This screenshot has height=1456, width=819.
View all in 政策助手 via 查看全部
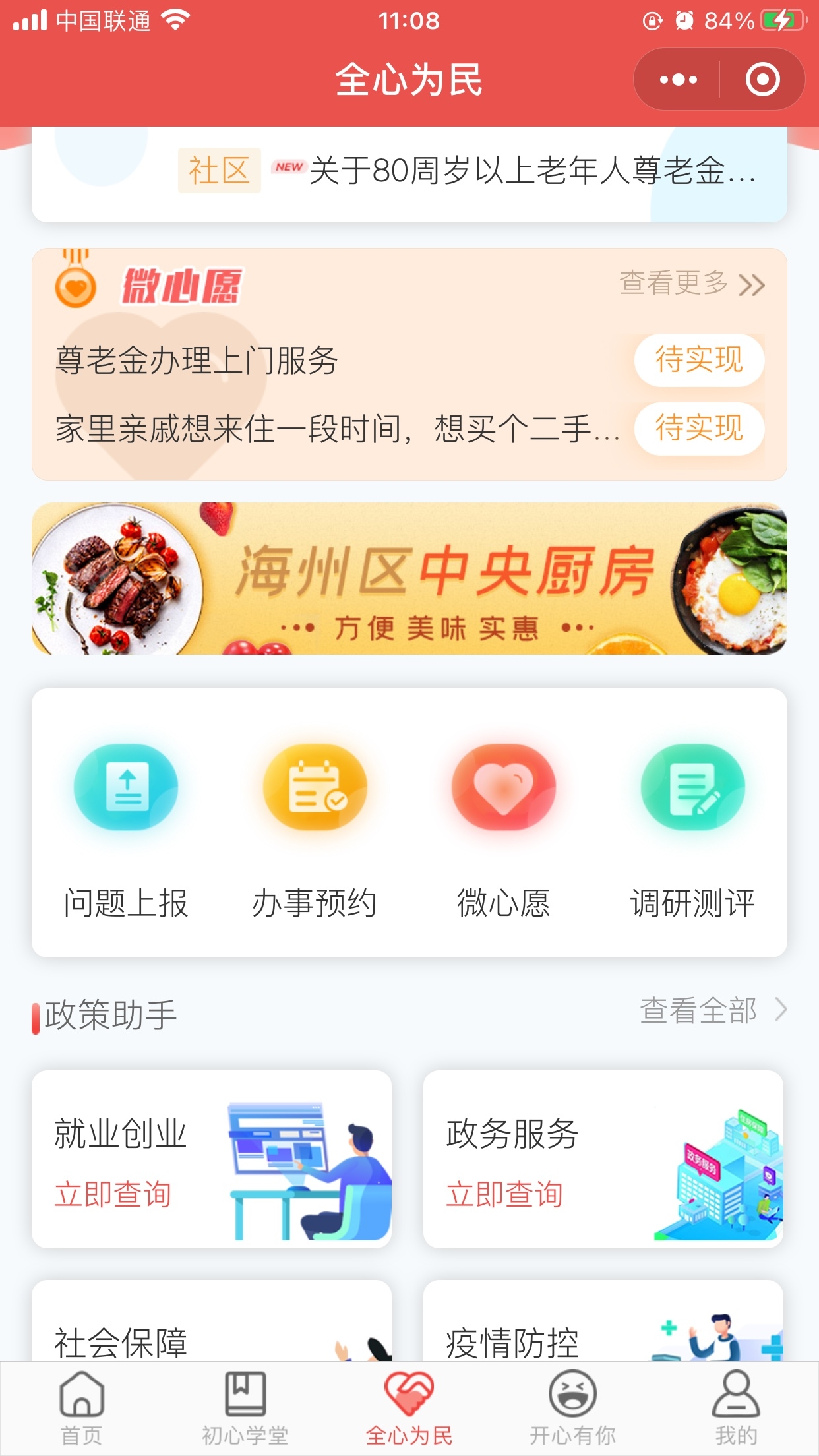pyautogui.click(x=712, y=1010)
